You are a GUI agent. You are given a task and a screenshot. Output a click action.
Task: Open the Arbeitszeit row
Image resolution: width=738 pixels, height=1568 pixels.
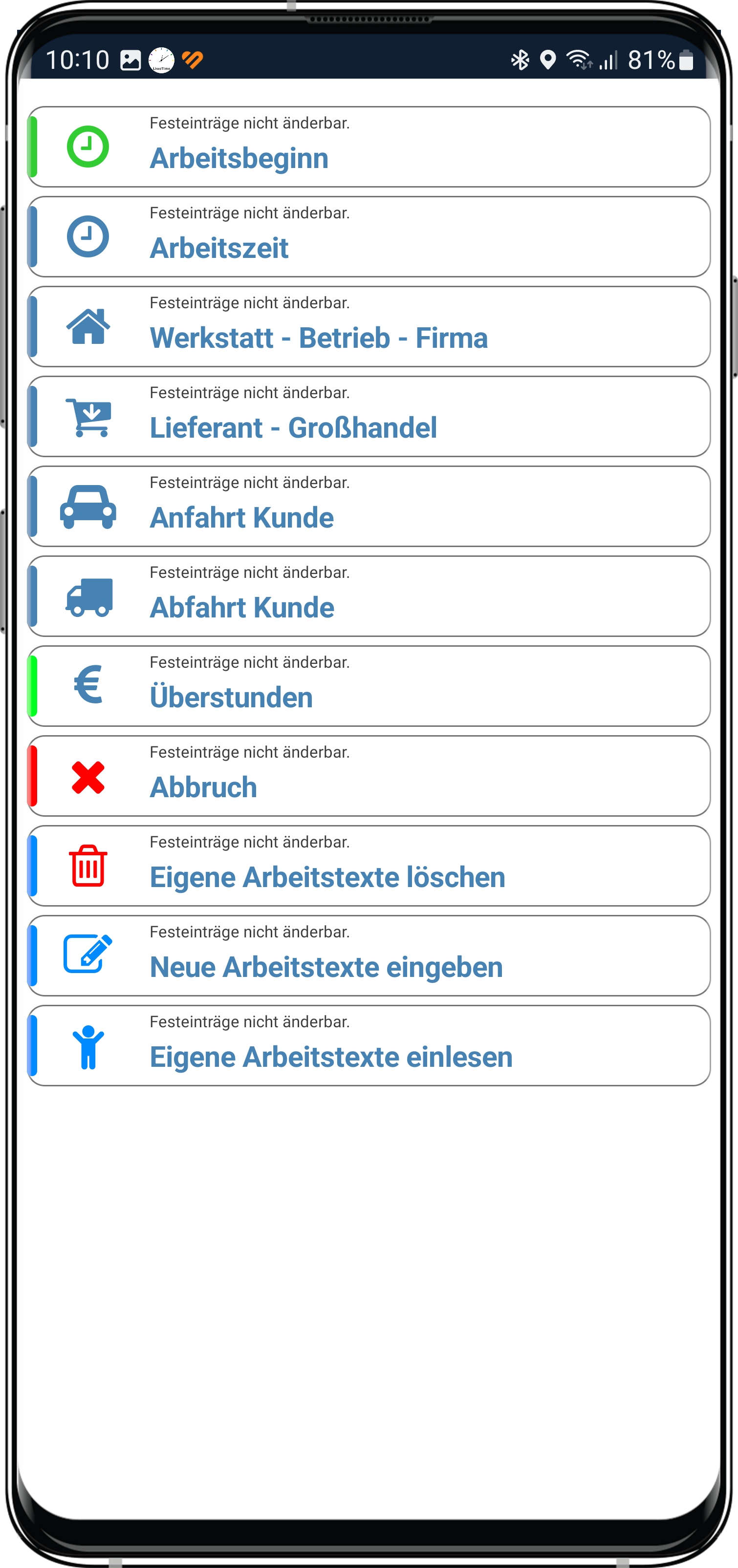(x=368, y=237)
